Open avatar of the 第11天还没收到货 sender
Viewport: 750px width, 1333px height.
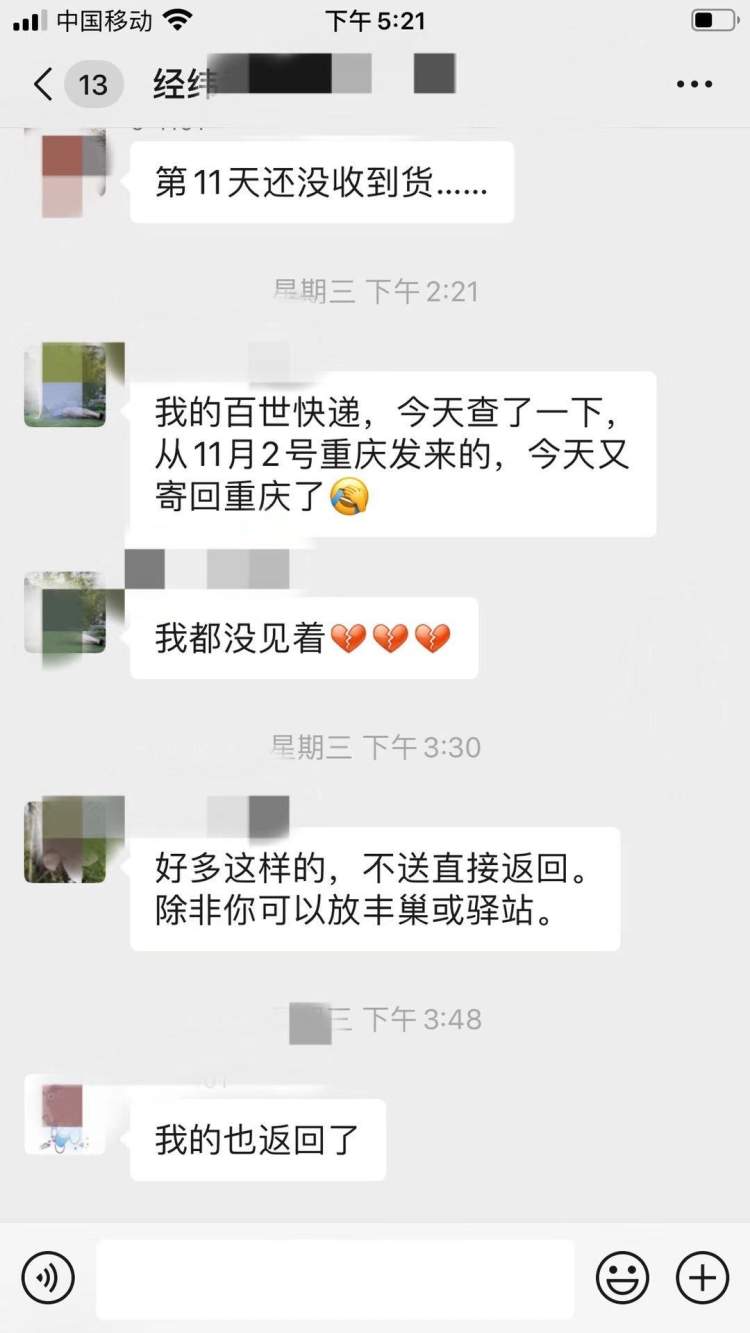coord(65,169)
